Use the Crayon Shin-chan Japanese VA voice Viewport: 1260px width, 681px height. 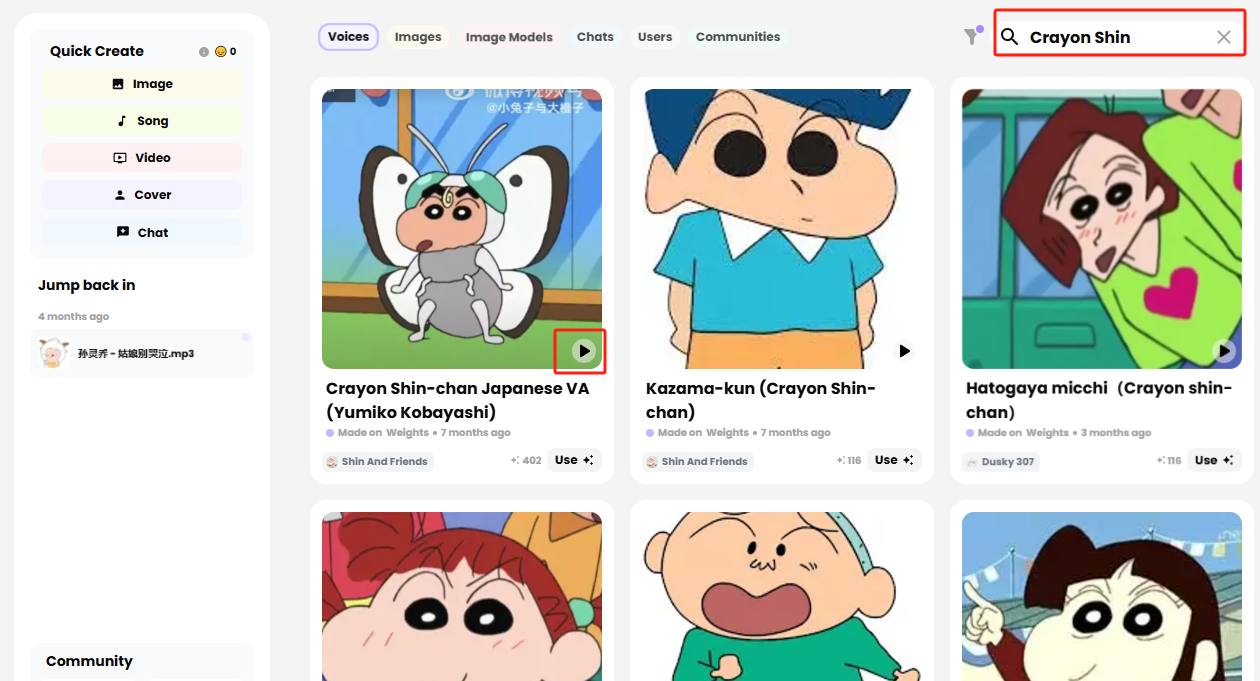tap(574, 460)
